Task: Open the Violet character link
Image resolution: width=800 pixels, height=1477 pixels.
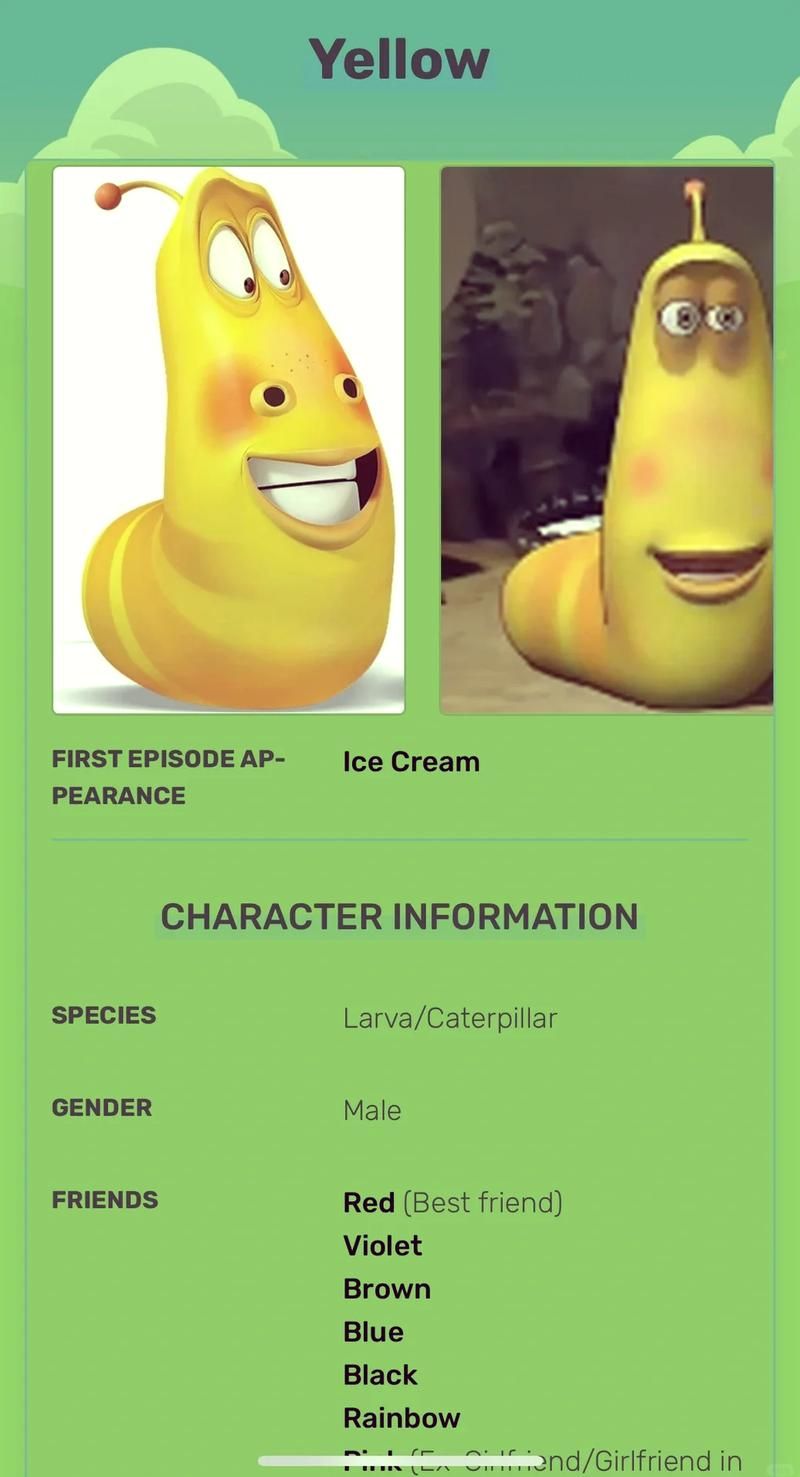Action: (382, 1245)
